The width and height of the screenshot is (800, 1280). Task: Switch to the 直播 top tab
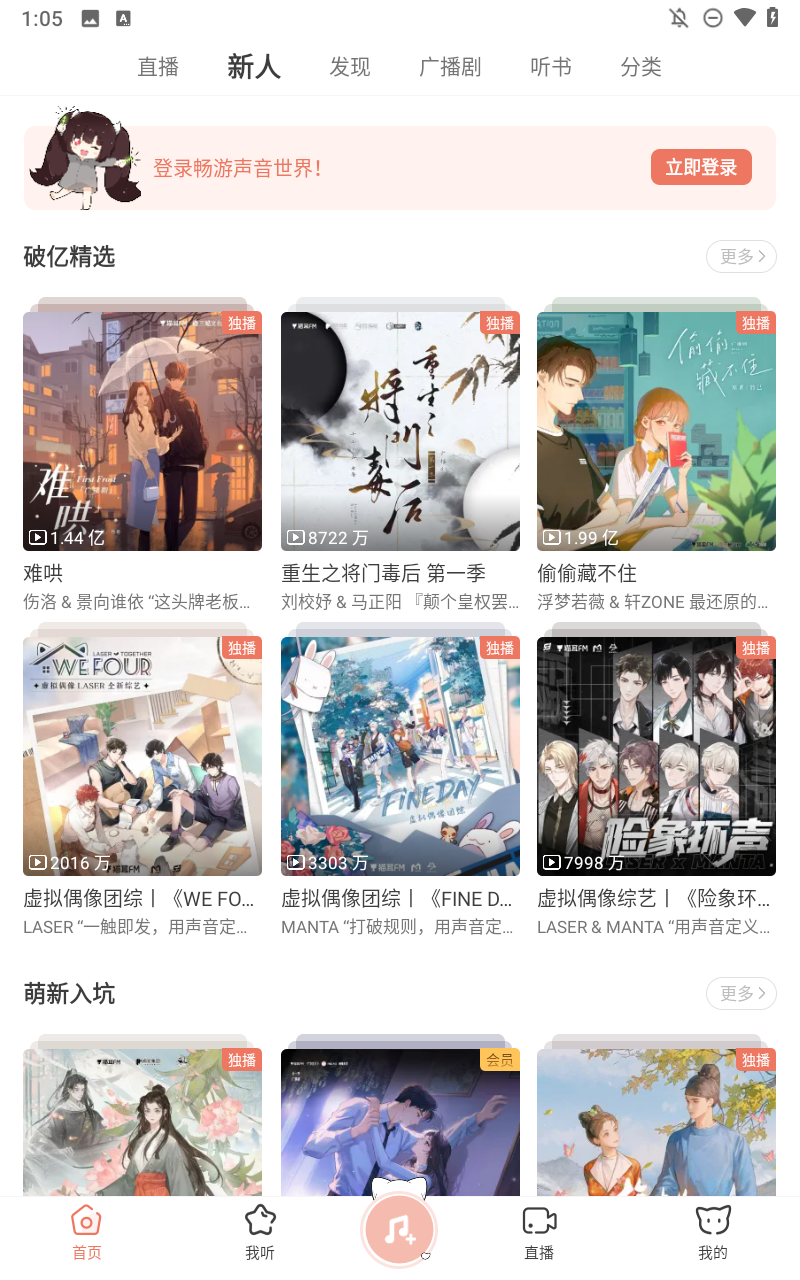click(x=158, y=67)
